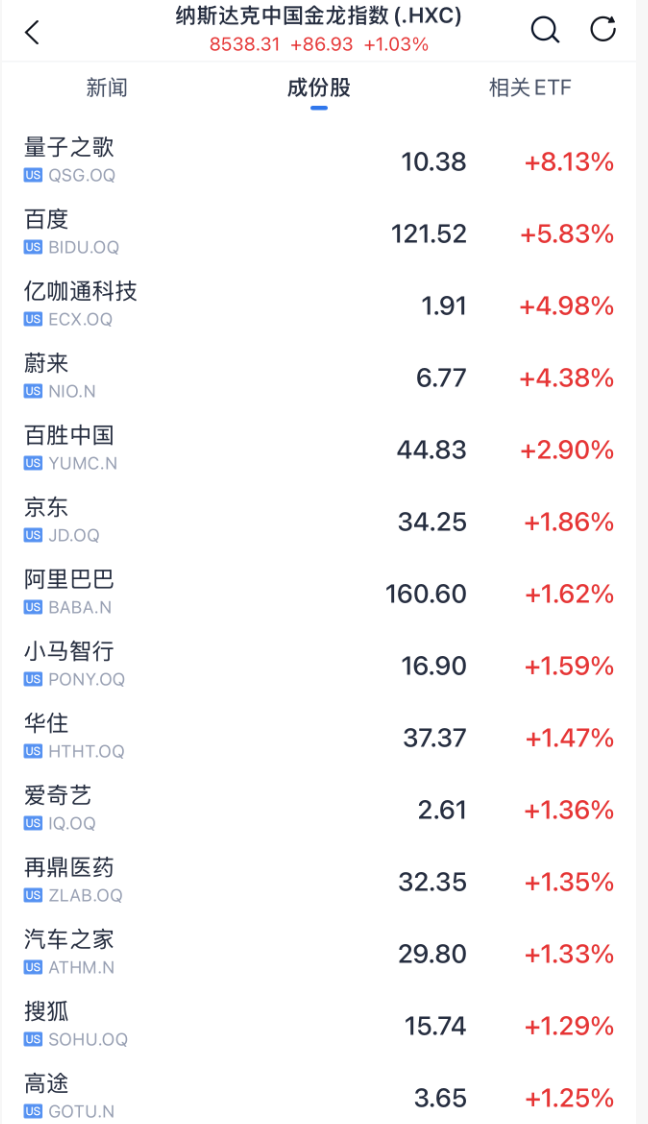Open the 量子之歌 QSG stock row

tap(319, 161)
